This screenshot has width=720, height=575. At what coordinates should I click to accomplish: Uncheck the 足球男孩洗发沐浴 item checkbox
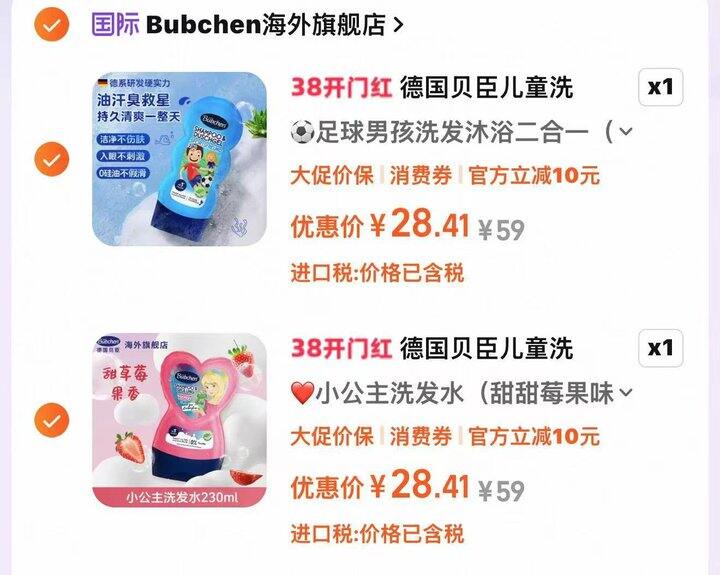[x=51, y=159]
